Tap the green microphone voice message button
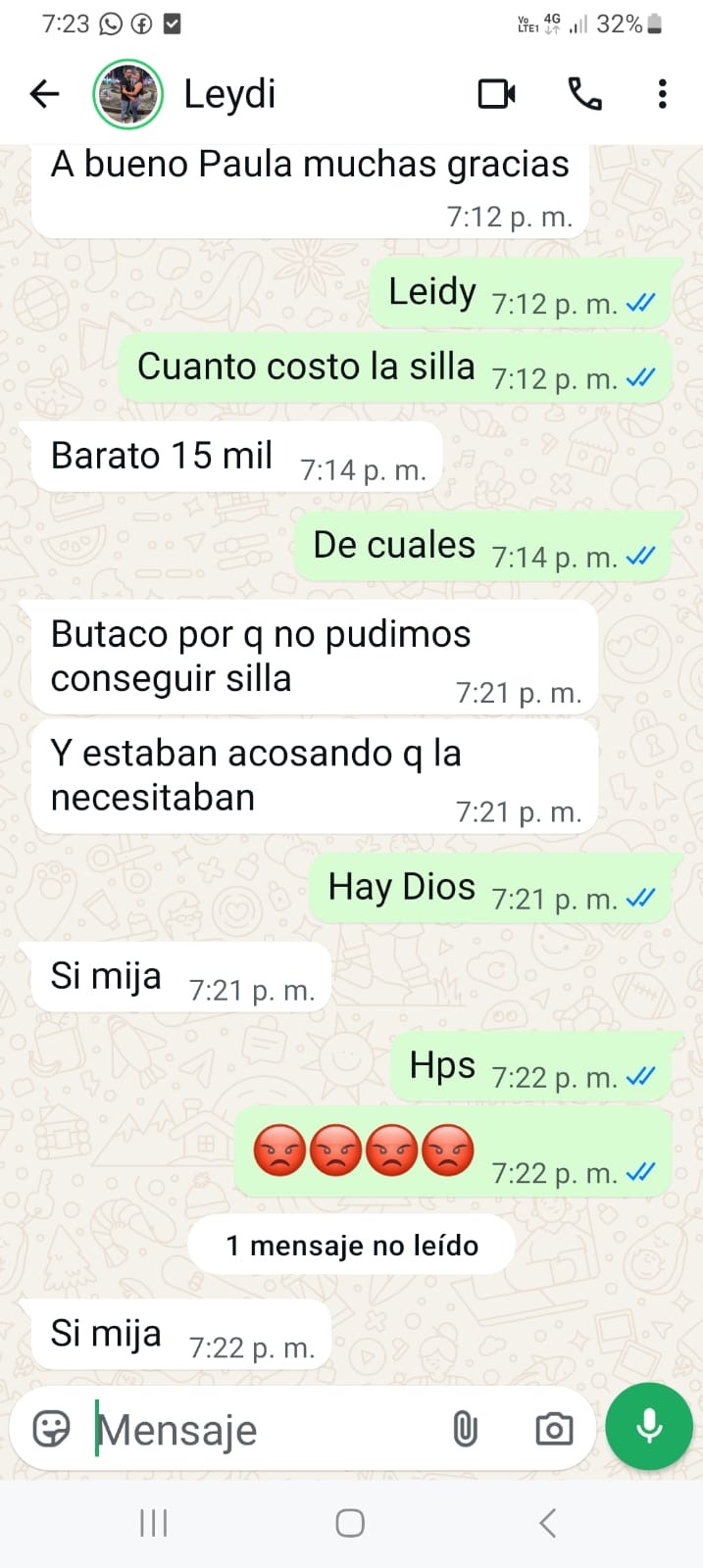The height and width of the screenshot is (1568, 703). [649, 1427]
